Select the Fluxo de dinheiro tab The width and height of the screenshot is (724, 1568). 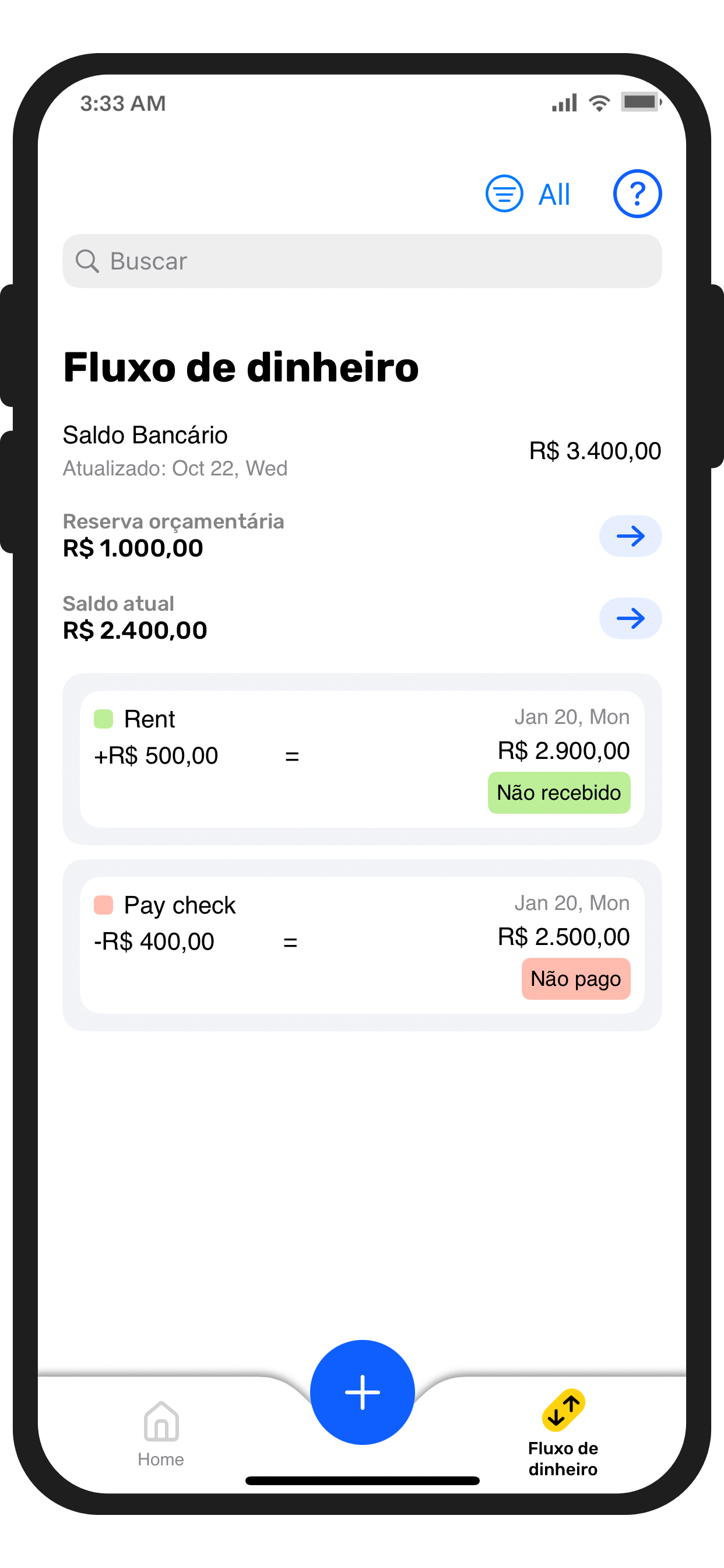[563, 1433]
